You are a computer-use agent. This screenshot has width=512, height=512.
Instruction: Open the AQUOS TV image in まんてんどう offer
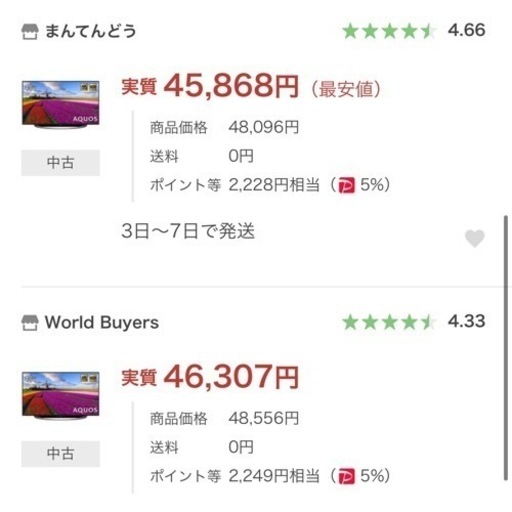pos(61,104)
